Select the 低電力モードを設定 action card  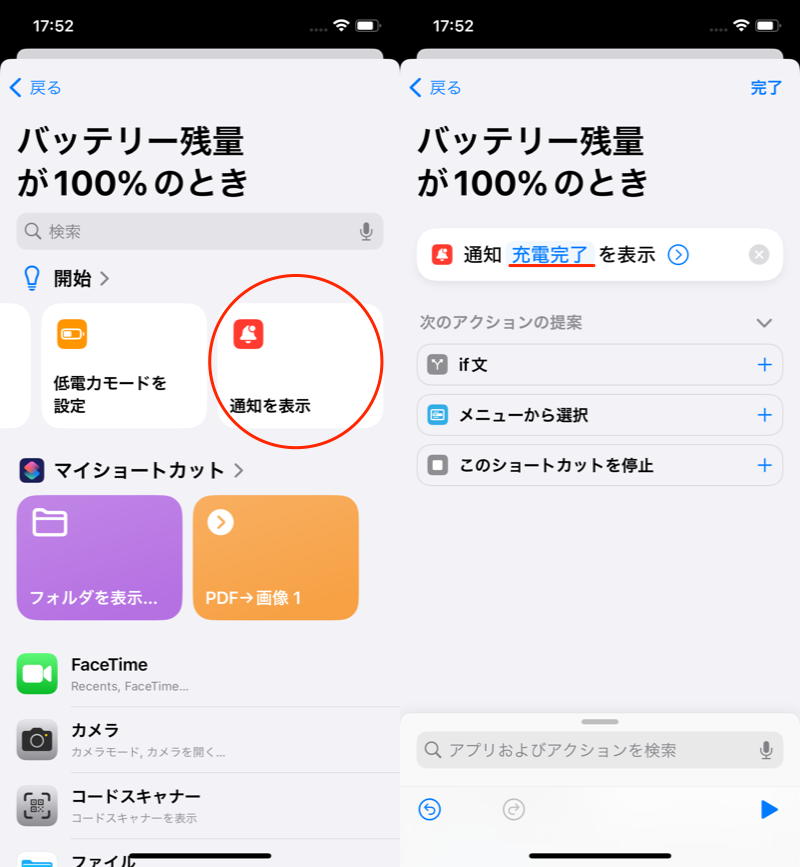pyautogui.click(x=124, y=365)
